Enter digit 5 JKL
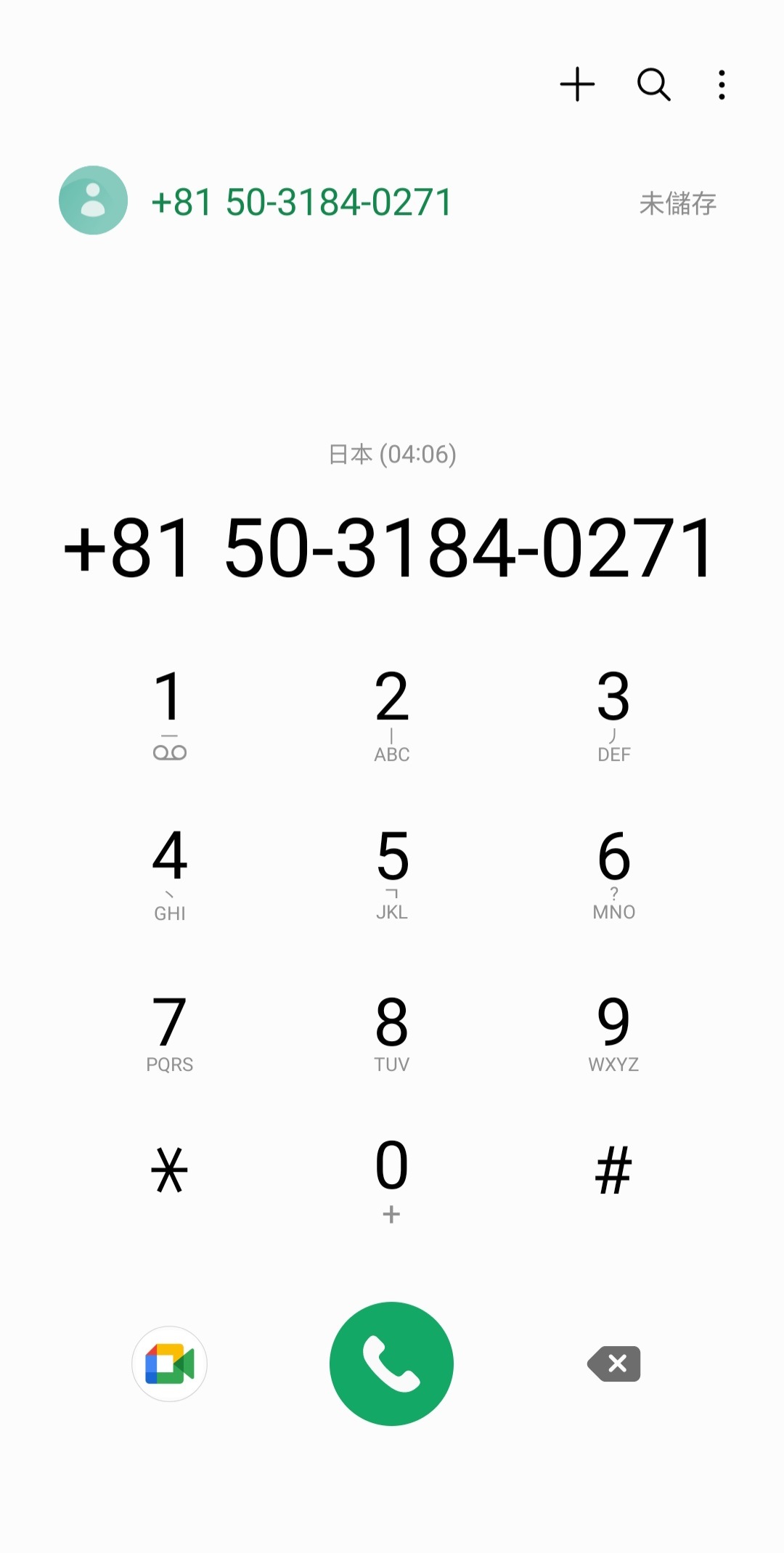 click(x=392, y=875)
